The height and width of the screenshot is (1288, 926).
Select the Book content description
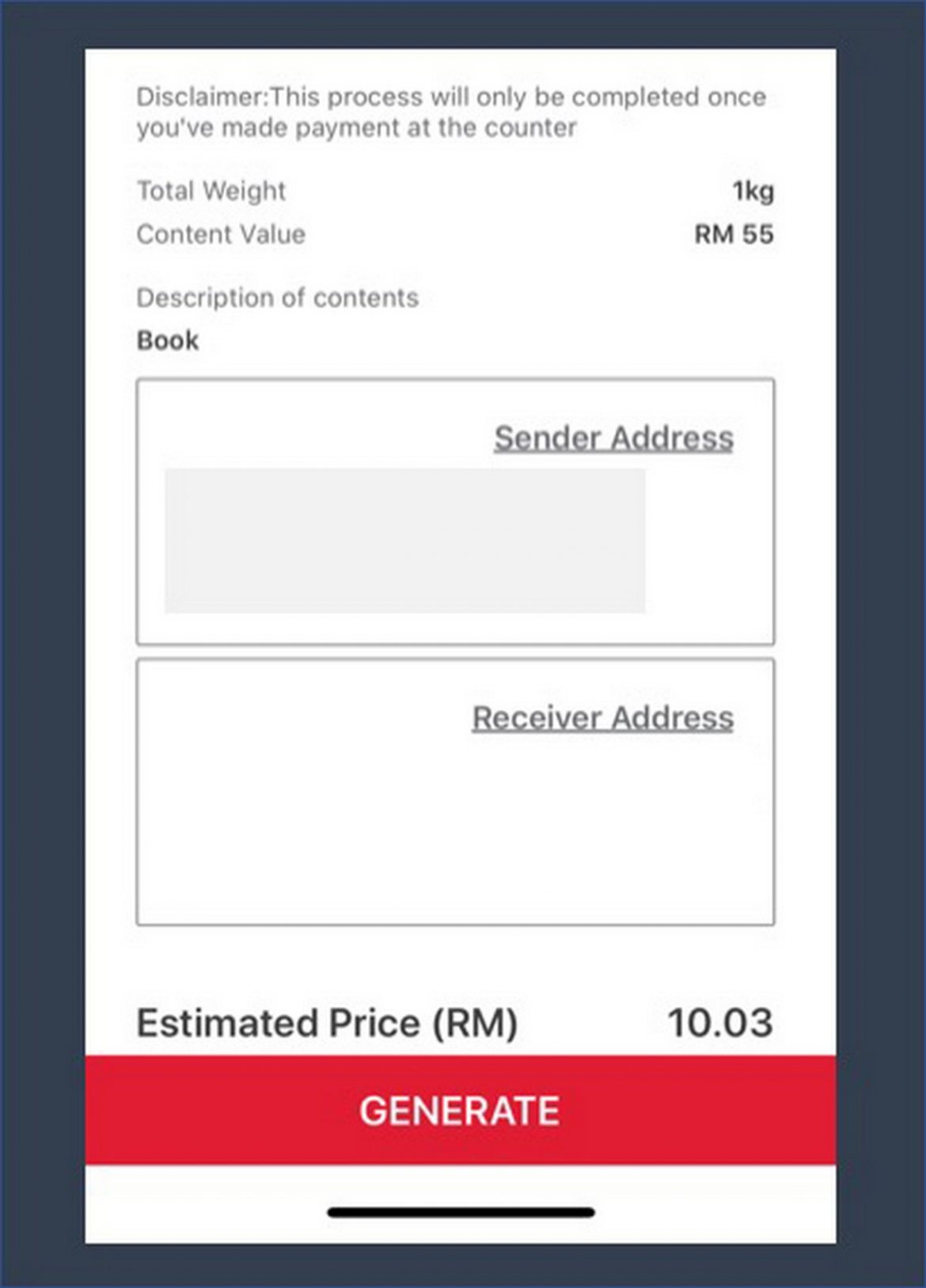pyautogui.click(x=168, y=341)
